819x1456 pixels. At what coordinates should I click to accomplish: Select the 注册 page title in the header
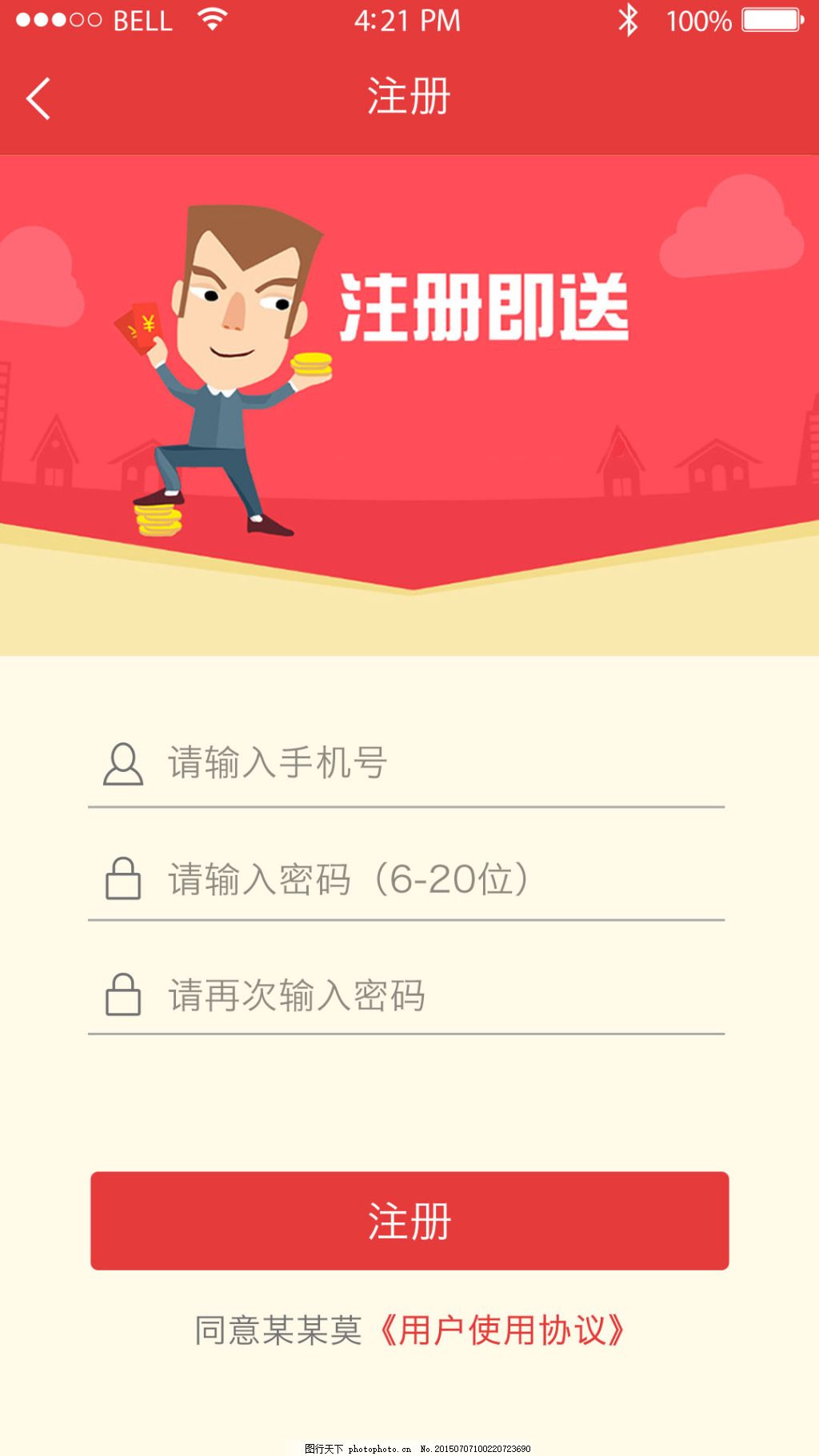408,95
